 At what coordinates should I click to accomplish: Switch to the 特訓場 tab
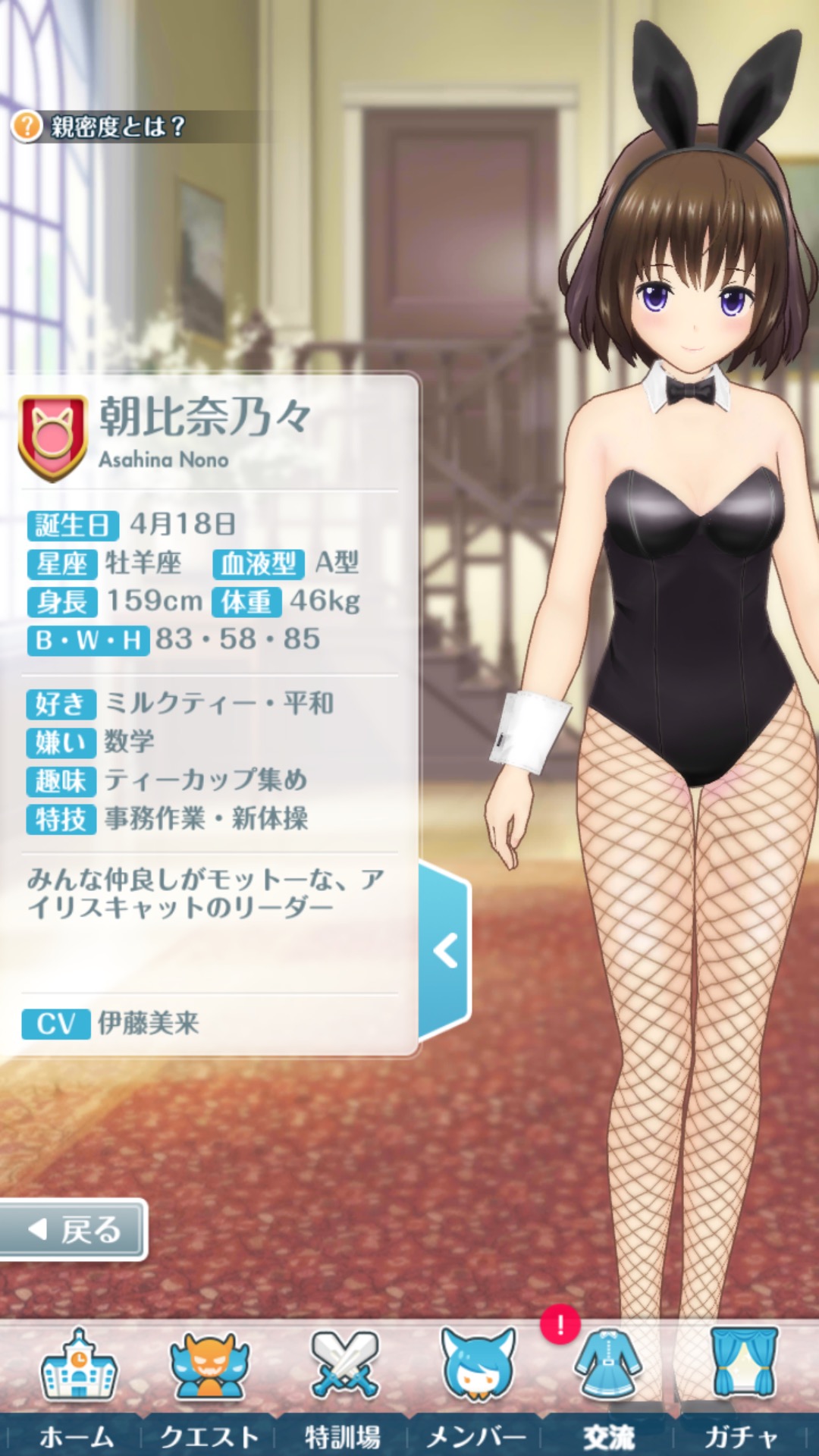click(x=343, y=1388)
